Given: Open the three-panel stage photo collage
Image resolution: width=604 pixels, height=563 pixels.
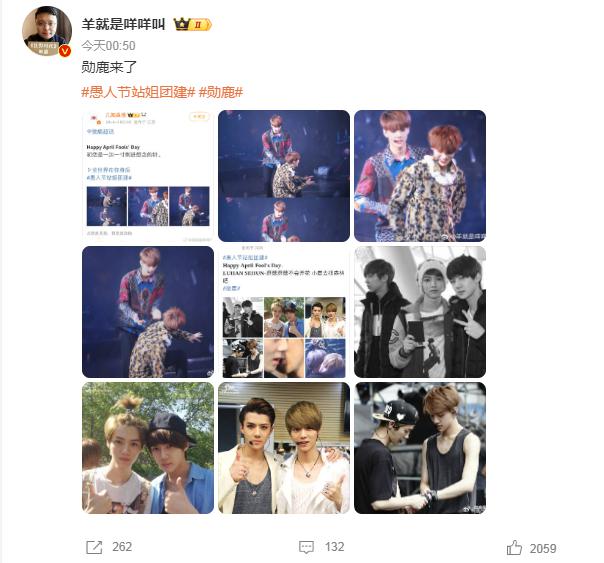Looking at the screenshot, I should (283, 176).
